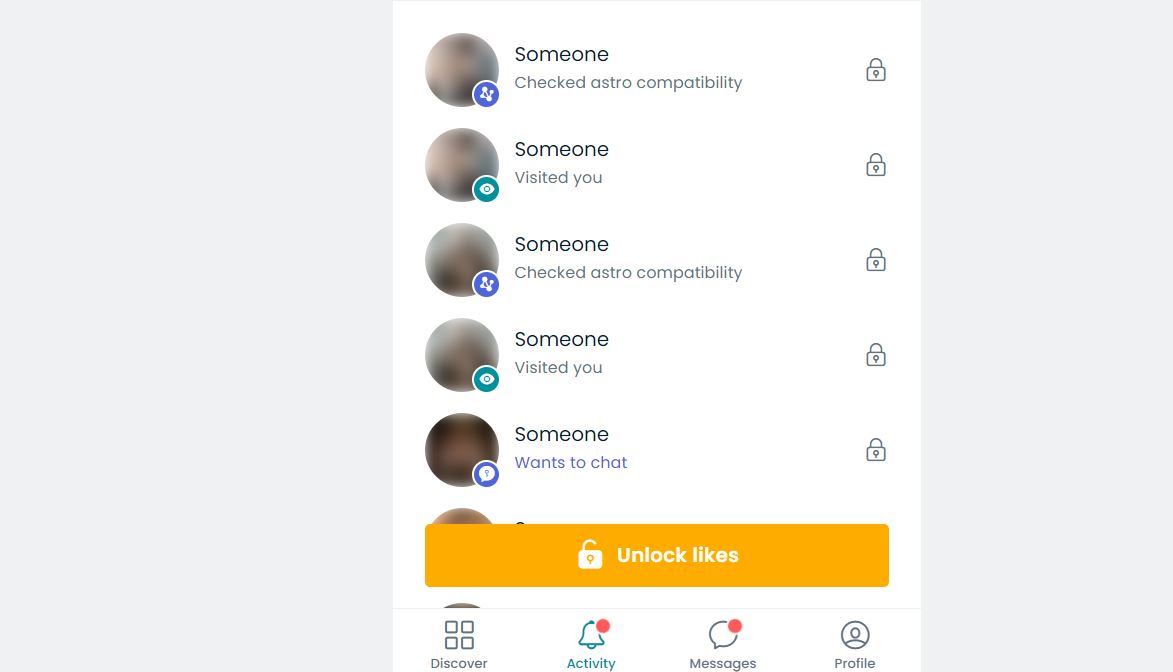Go to the Messages tab
This screenshot has width=1173, height=672.
click(x=723, y=643)
